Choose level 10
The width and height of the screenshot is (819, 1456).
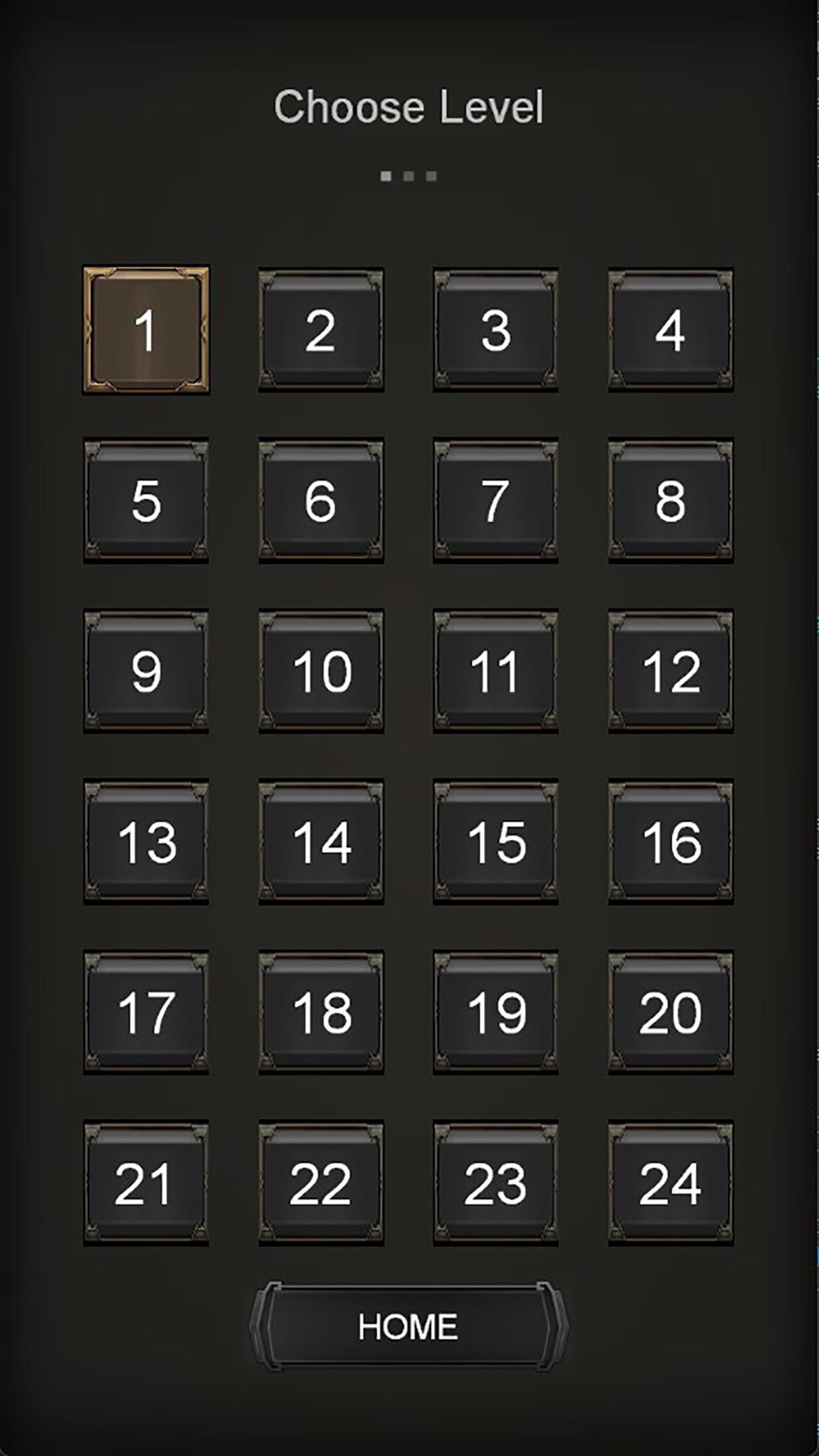tap(320, 671)
